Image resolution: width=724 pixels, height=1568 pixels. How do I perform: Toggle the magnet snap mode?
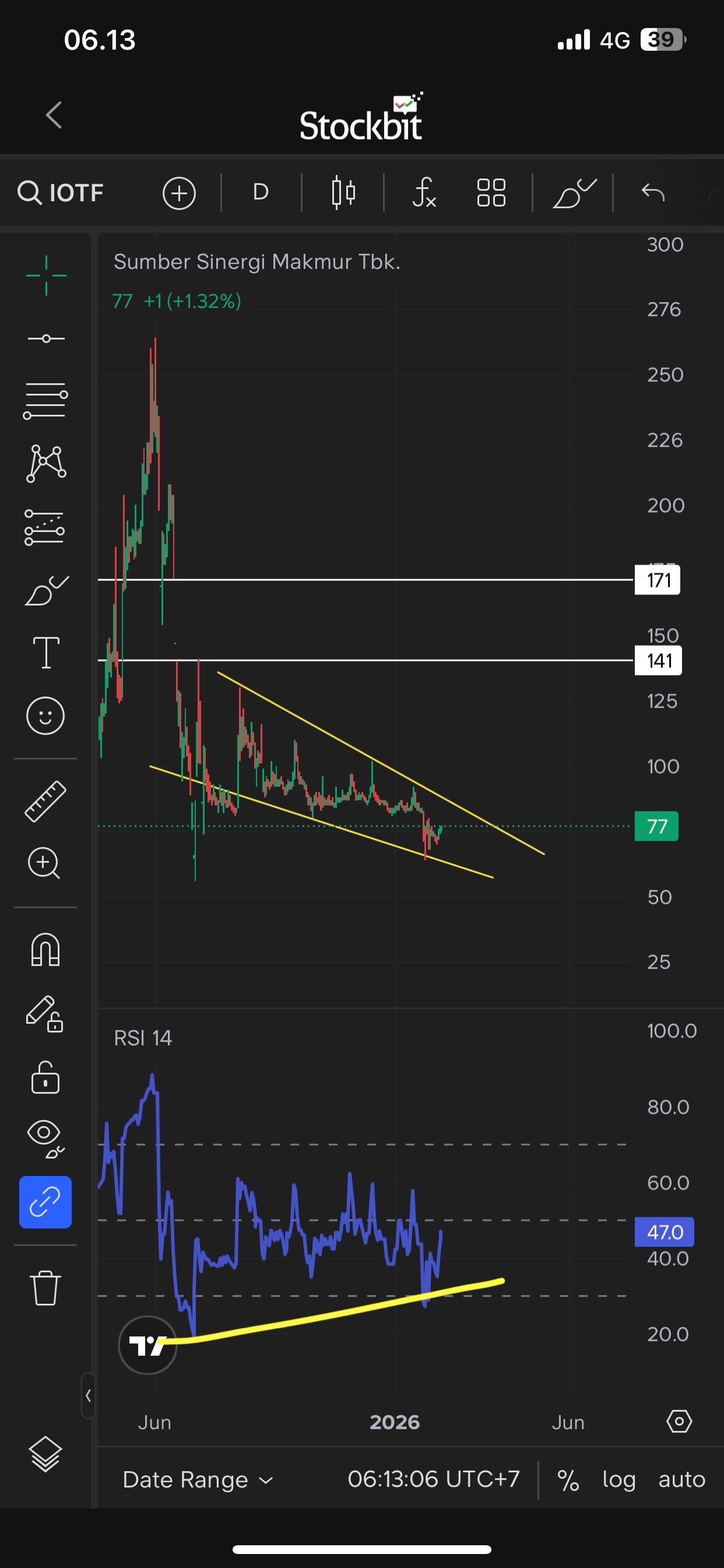click(x=45, y=950)
